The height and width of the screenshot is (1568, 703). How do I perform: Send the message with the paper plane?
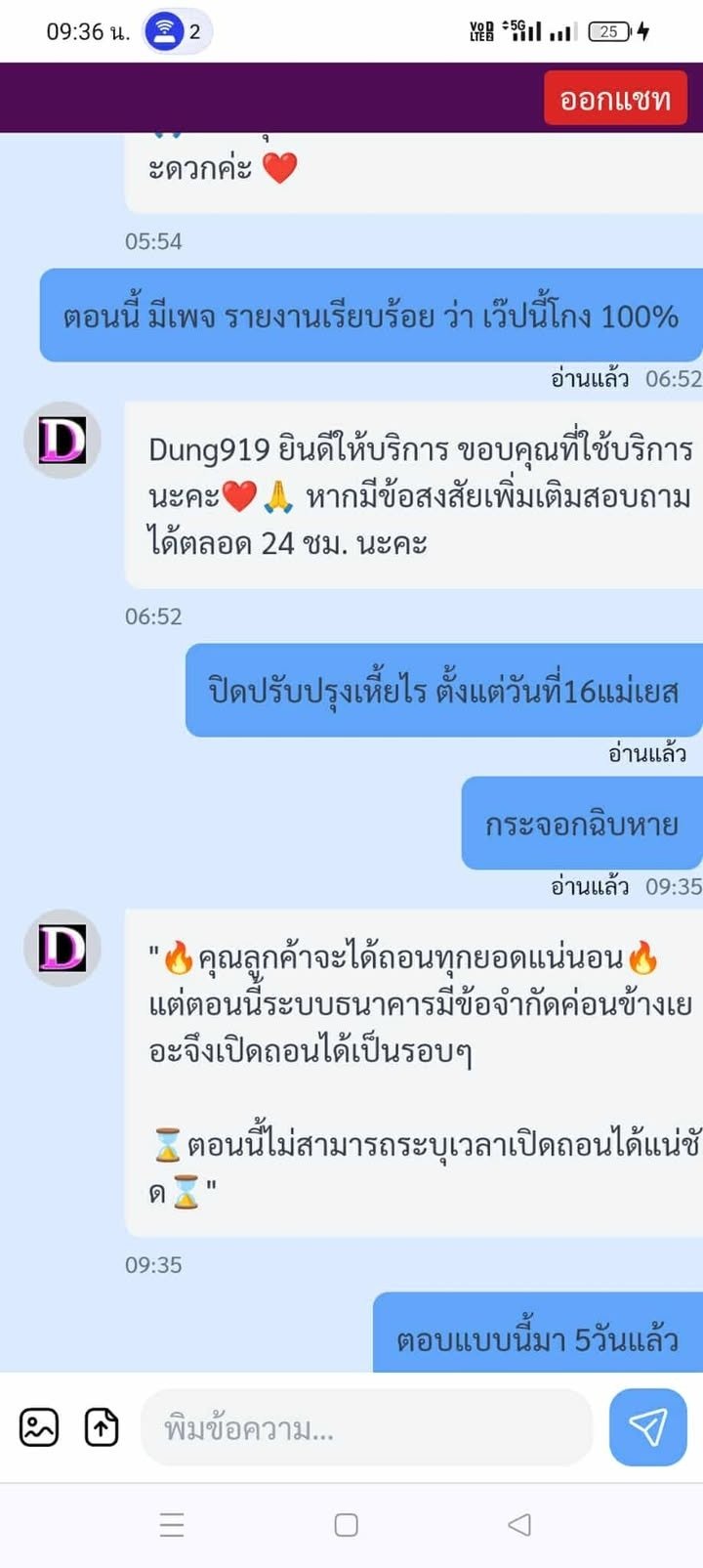(647, 1427)
